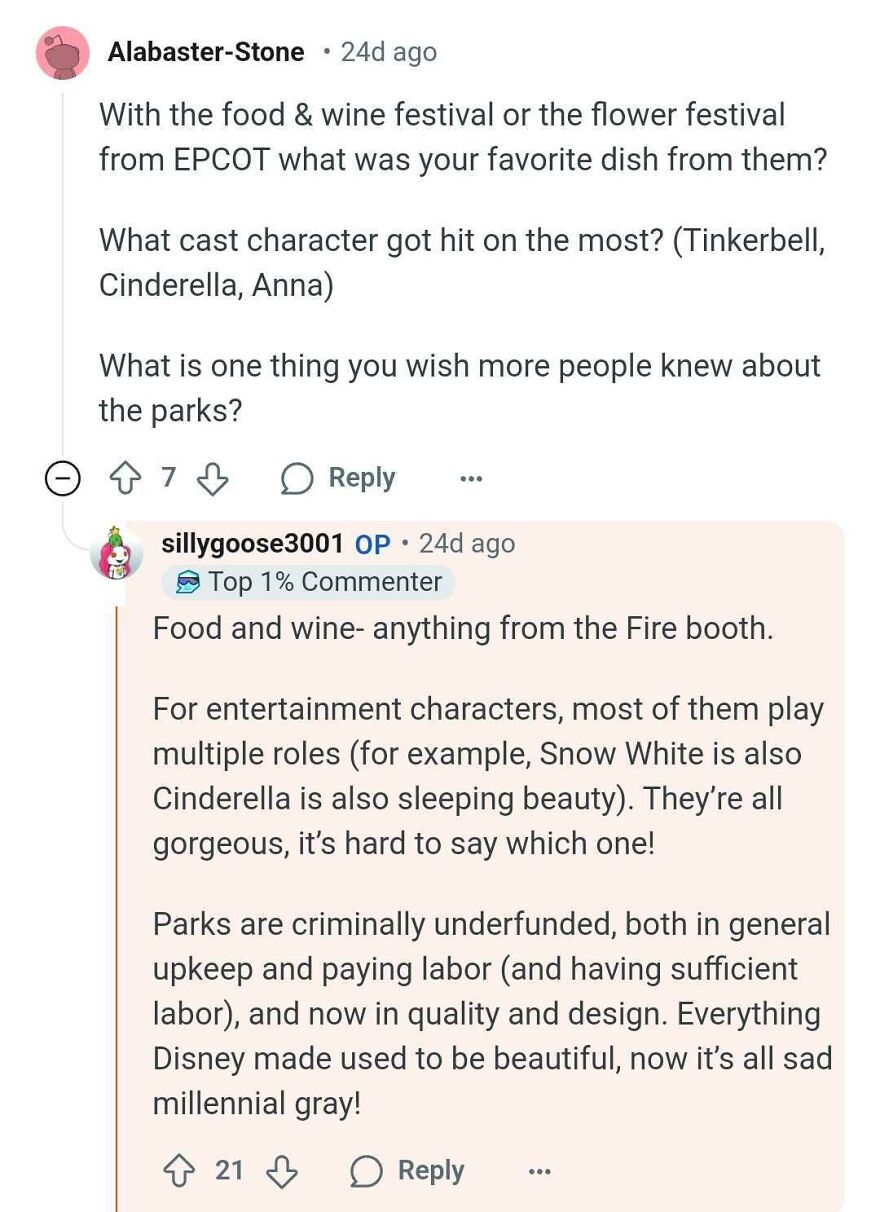Open the overflow menu on sillygoose3001's reply
The image size is (880, 1212).
(538, 1170)
